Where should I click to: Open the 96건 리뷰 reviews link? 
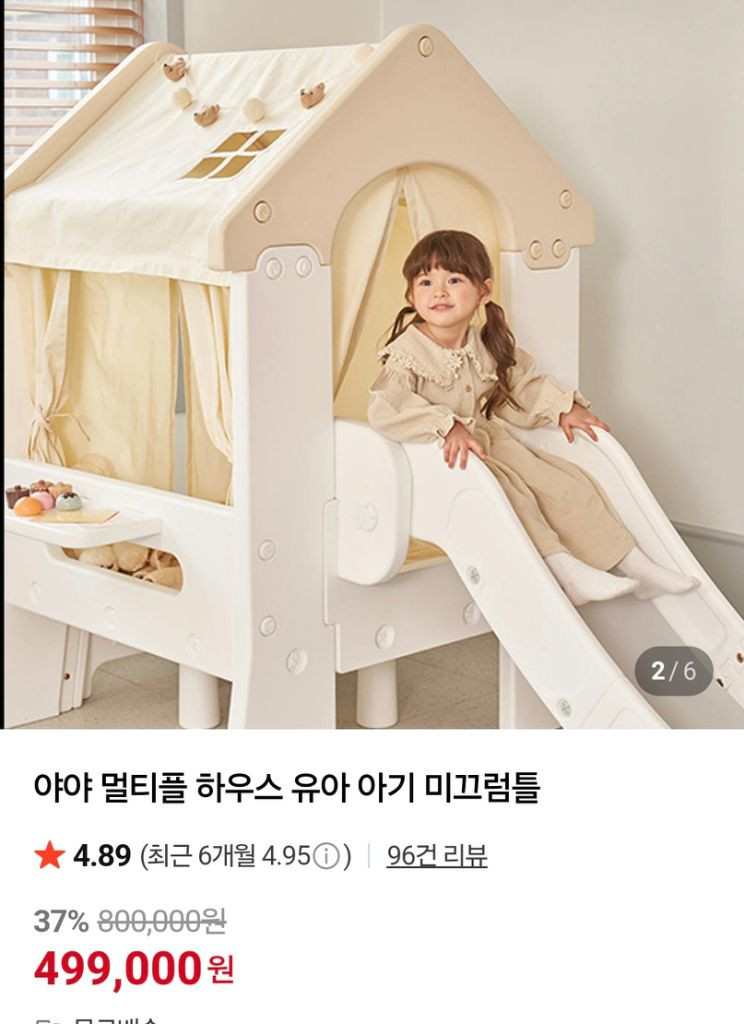click(437, 856)
